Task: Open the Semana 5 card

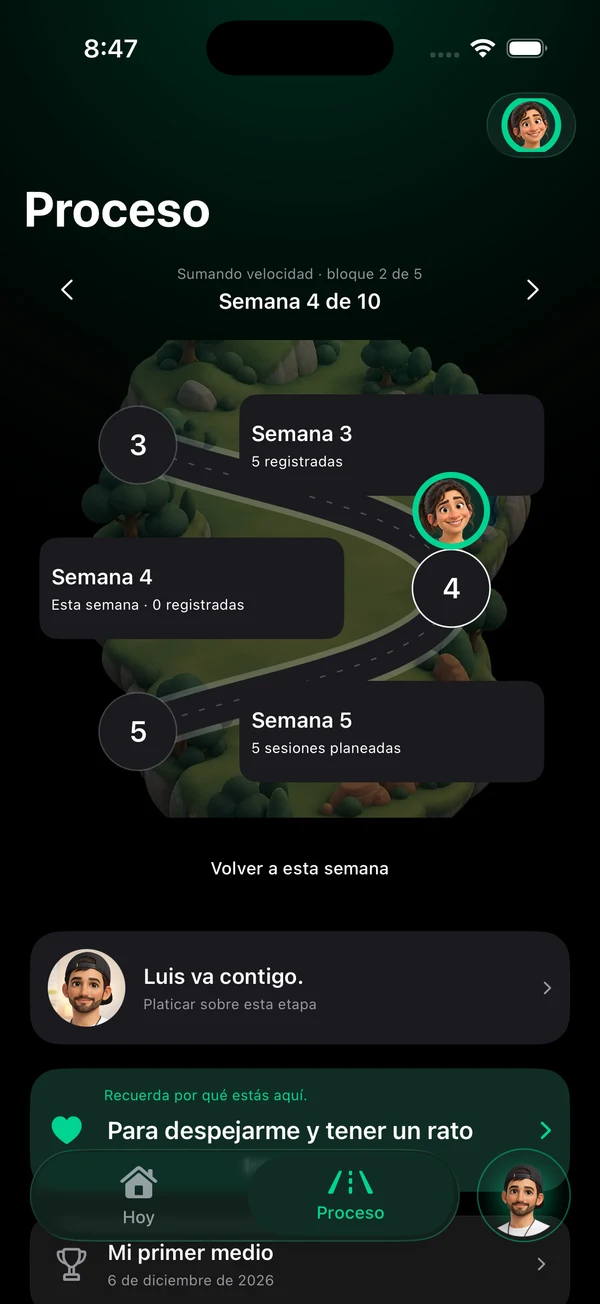Action: click(x=391, y=731)
